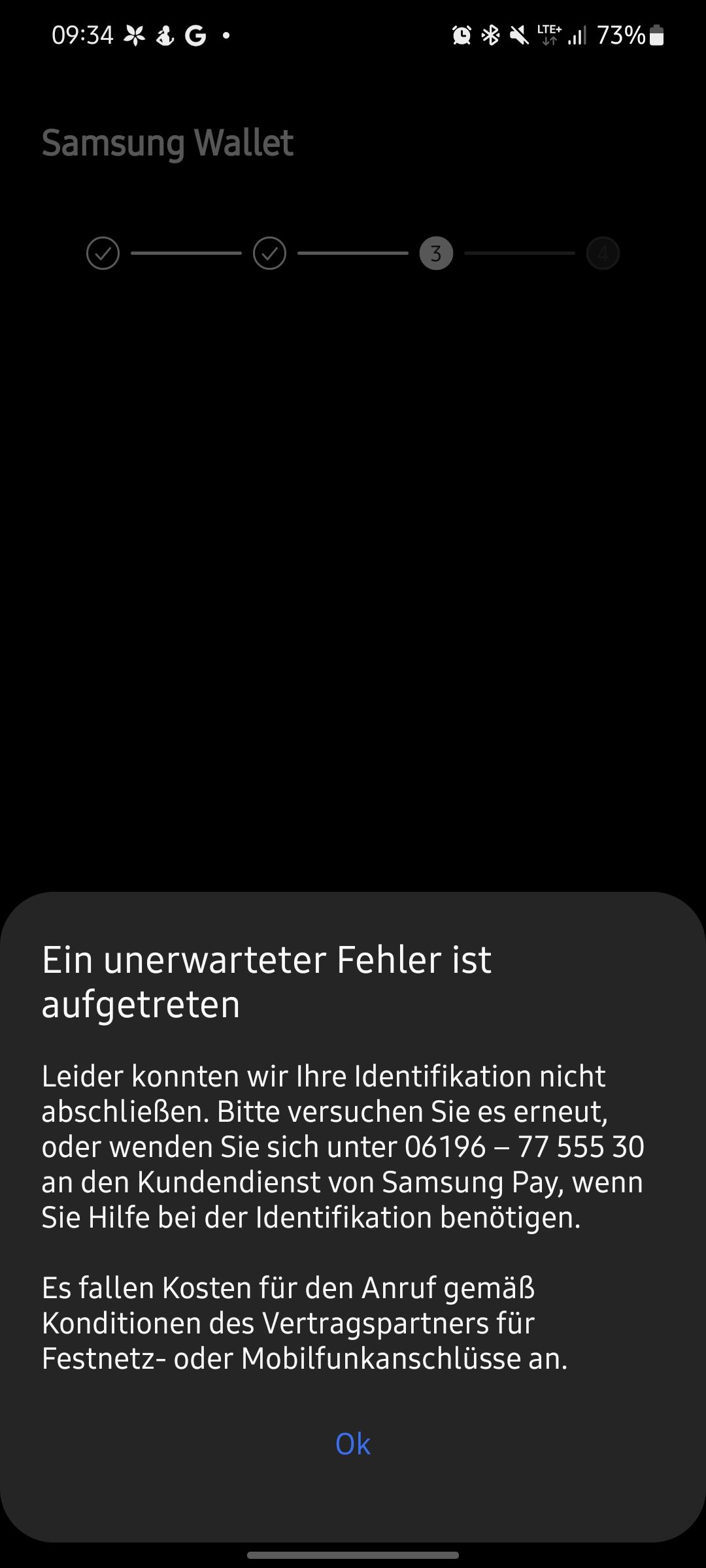Screen dimensions: 706x1568
Task: Expand the signal strength bars indicator
Action: tap(579, 36)
